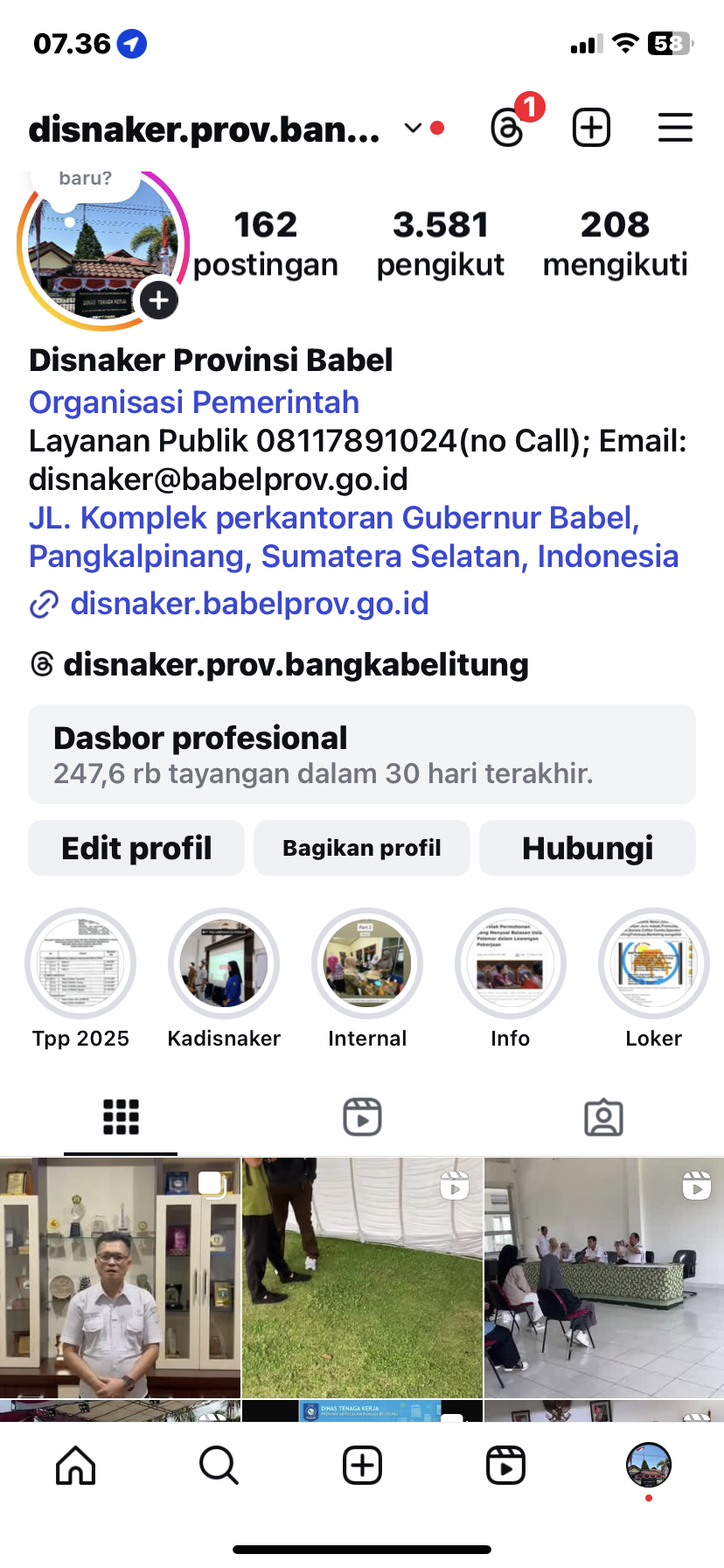
Task: Open the Threads icon with notification badge
Action: (x=509, y=128)
